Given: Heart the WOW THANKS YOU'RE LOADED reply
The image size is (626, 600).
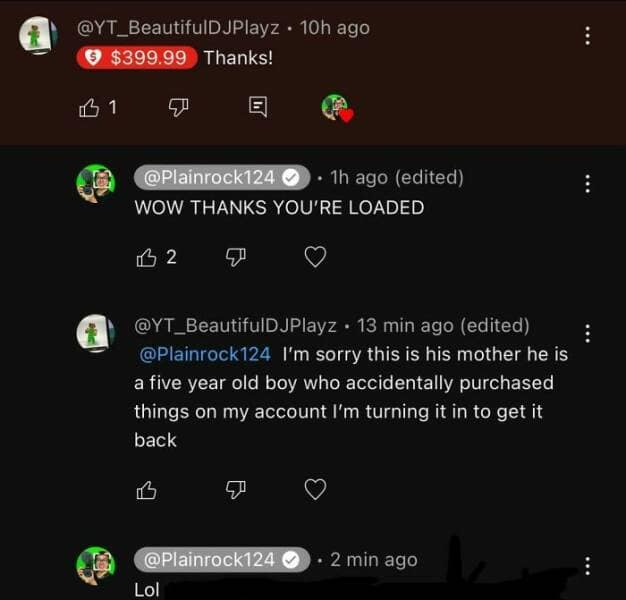Looking at the screenshot, I should click(x=315, y=257).
